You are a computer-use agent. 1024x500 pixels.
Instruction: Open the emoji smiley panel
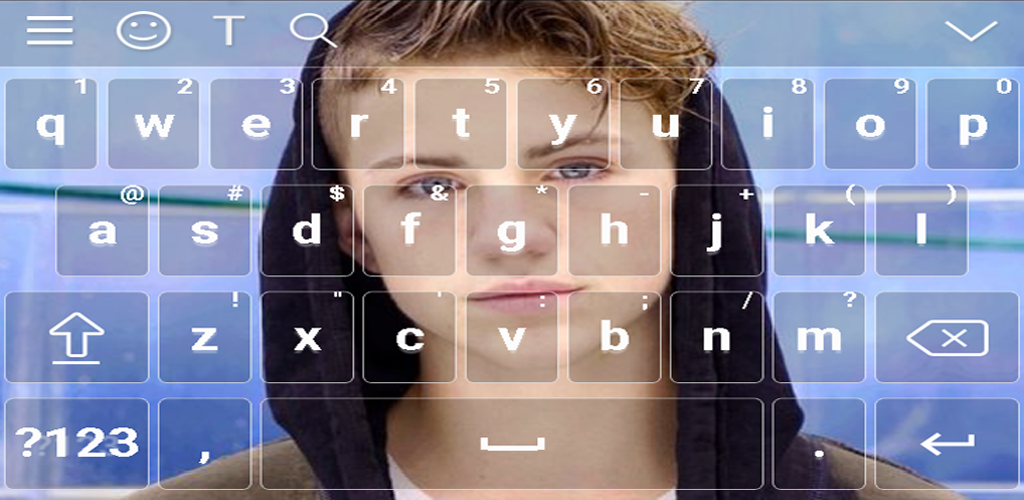pos(144,31)
